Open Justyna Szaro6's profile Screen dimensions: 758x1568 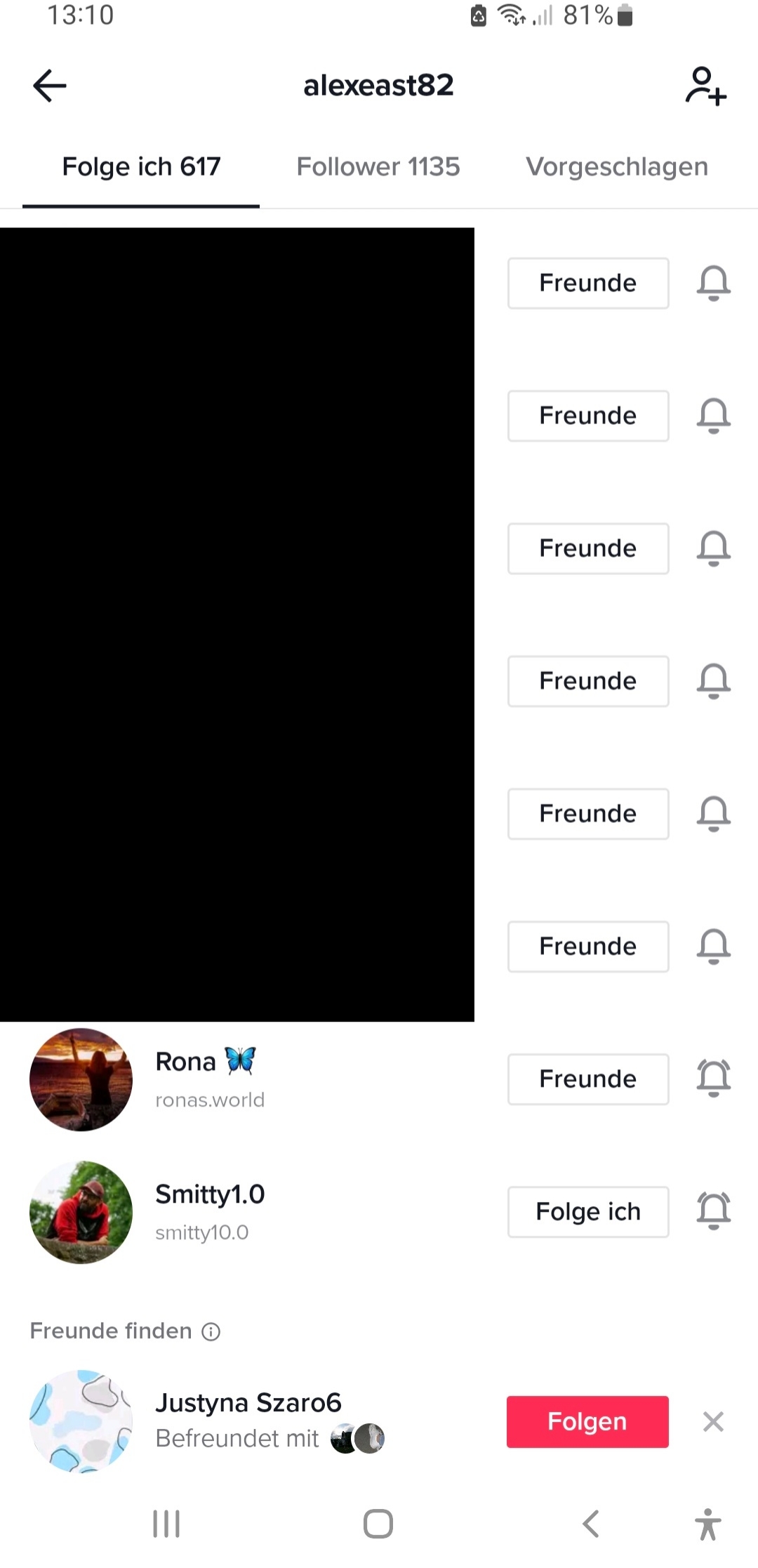pyautogui.click(x=247, y=1403)
